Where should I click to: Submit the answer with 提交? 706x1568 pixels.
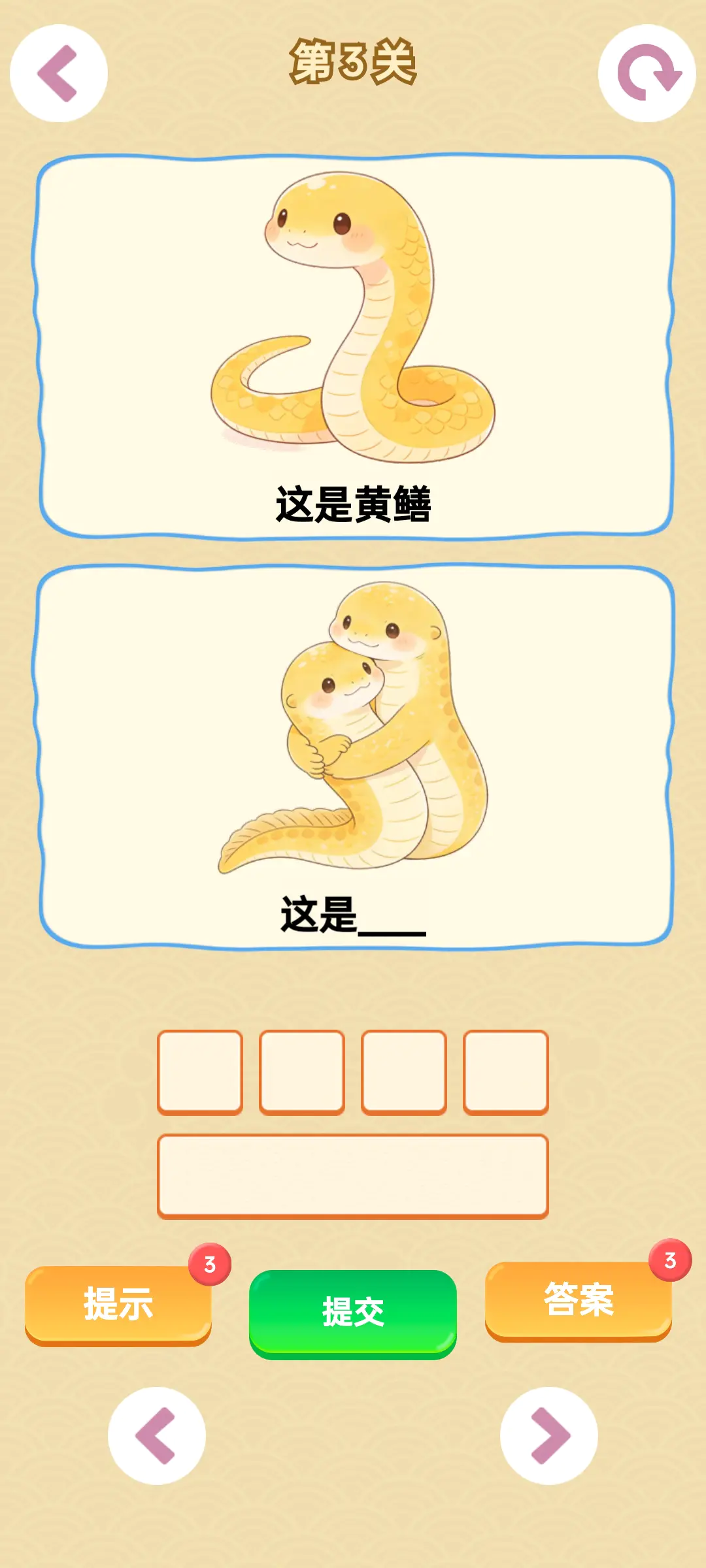click(x=353, y=1312)
